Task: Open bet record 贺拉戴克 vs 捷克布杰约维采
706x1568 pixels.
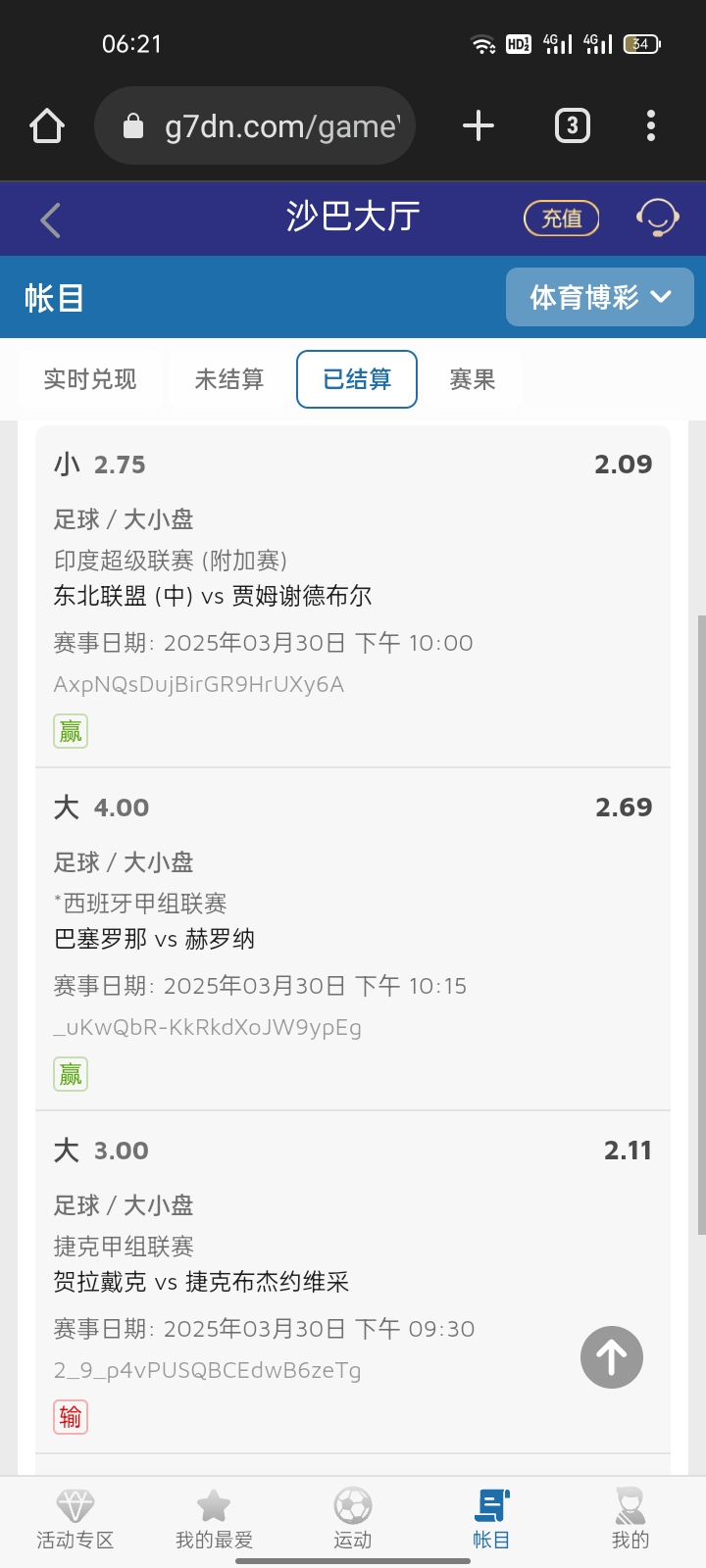Action: pyautogui.click(x=201, y=1282)
